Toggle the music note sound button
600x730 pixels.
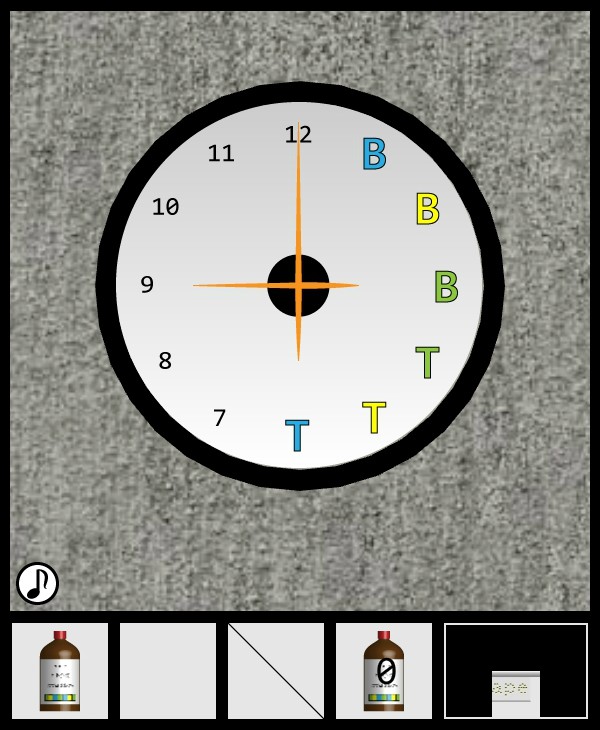click(37, 583)
